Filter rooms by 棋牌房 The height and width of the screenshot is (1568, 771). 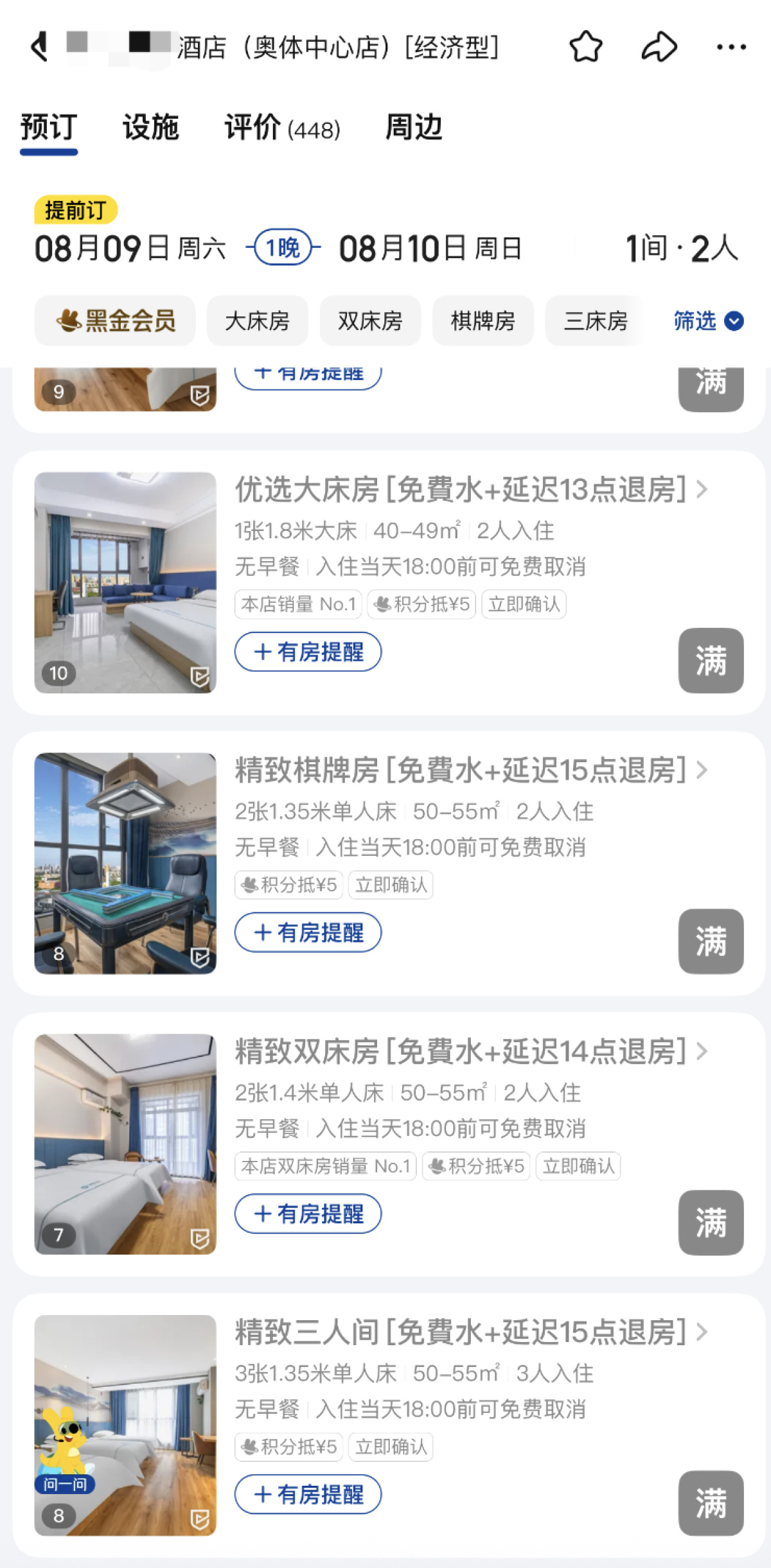pyautogui.click(x=483, y=320)
